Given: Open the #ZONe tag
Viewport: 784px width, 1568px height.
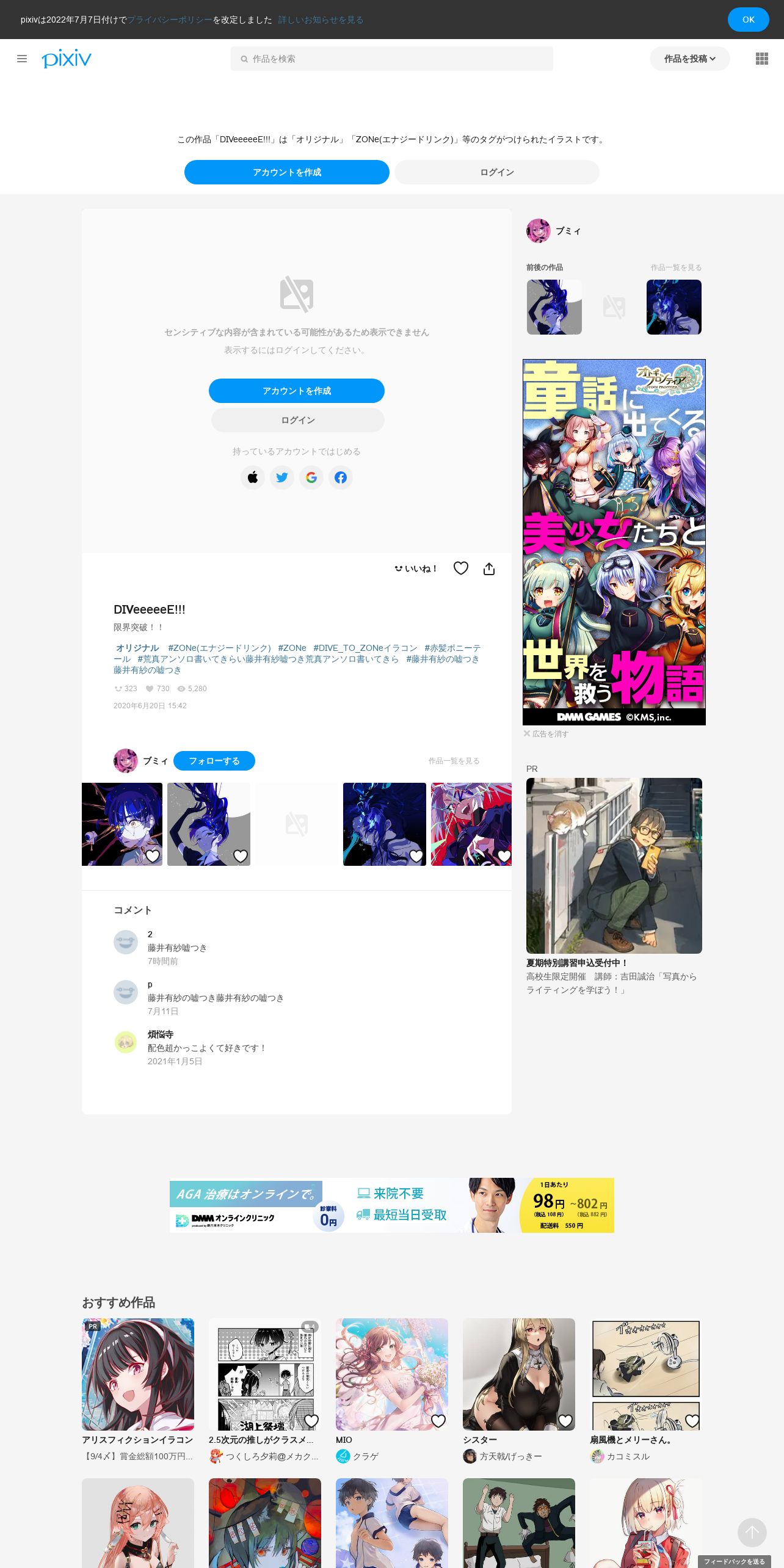Looking at the screenshot, I should click(292, 648).
